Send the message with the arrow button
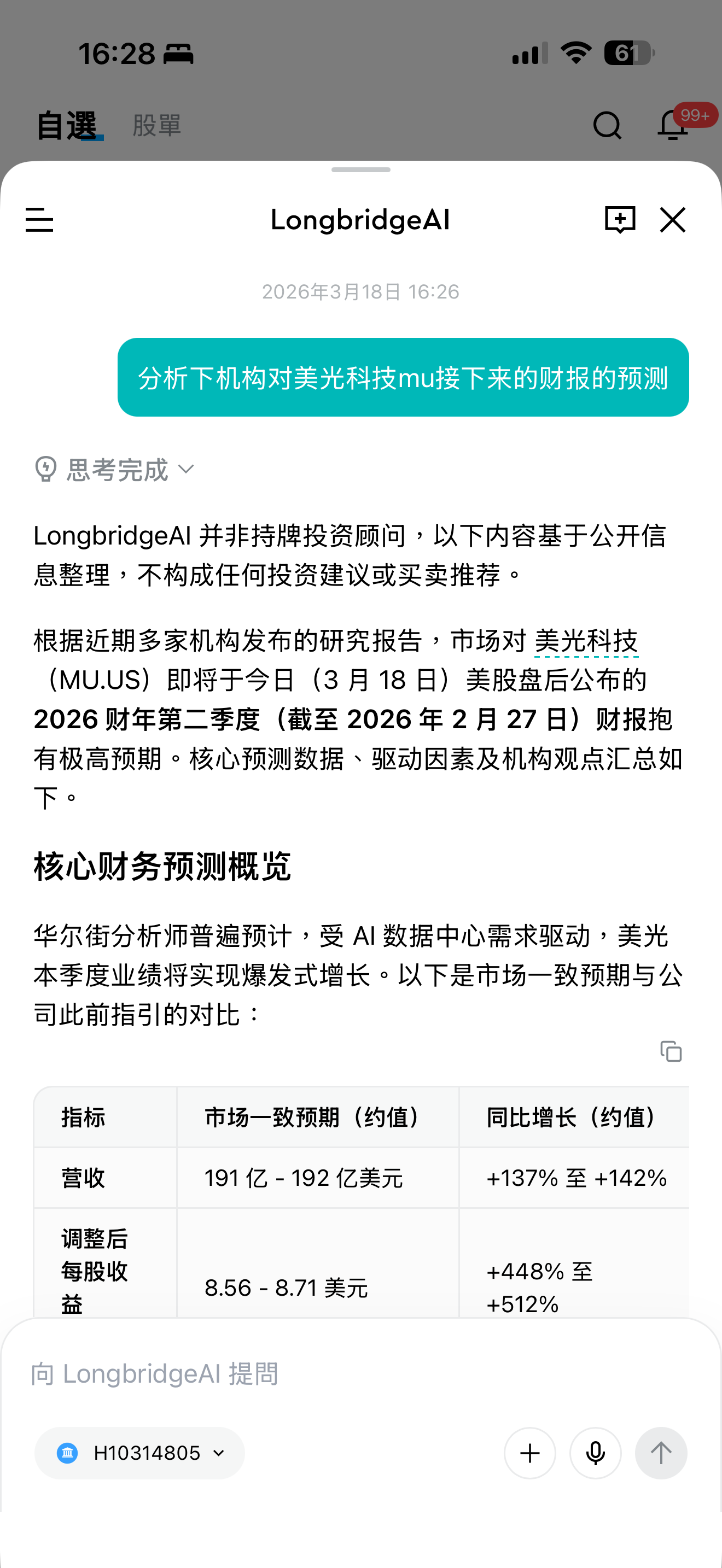This screenshot has width=722, height=1568. point(661,1453)
